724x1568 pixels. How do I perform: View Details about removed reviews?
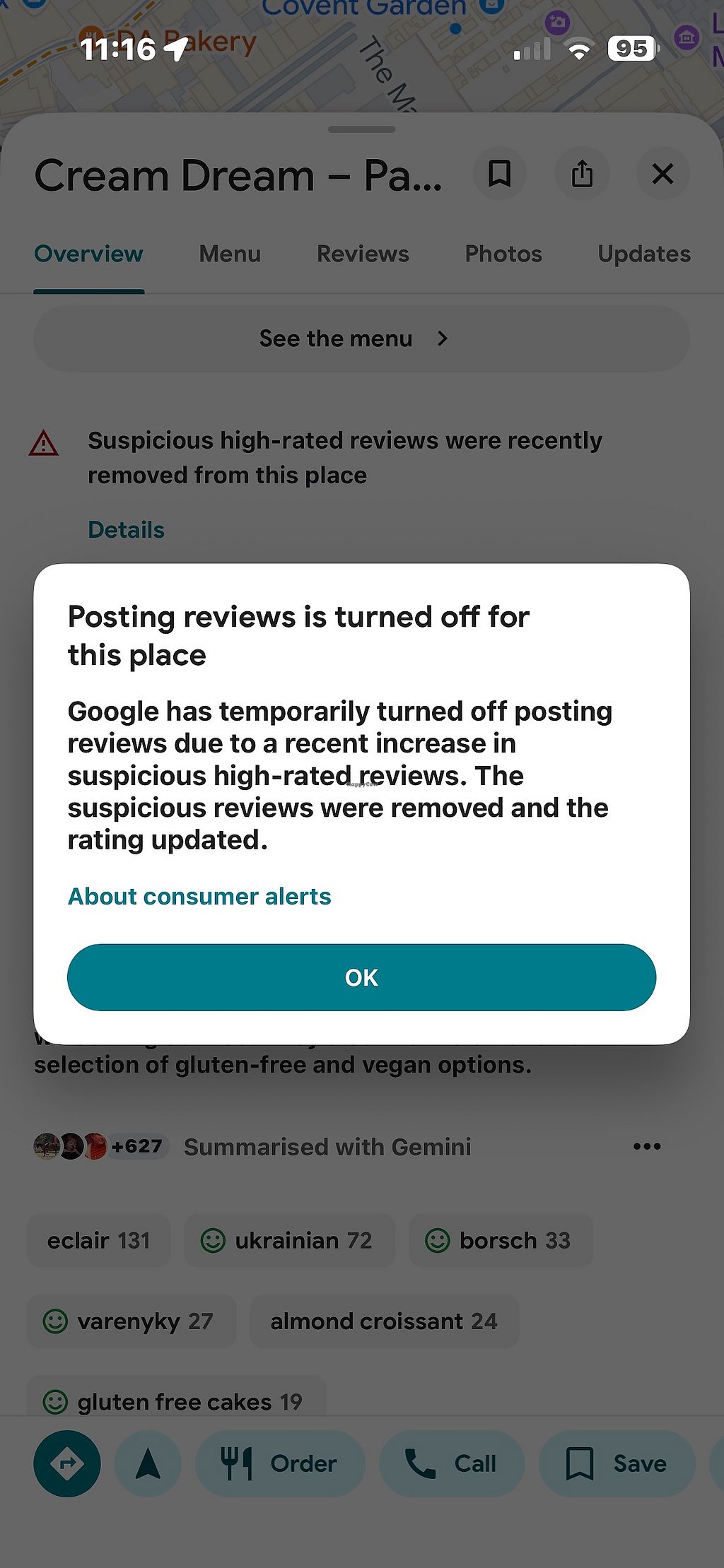pos(126,529)
